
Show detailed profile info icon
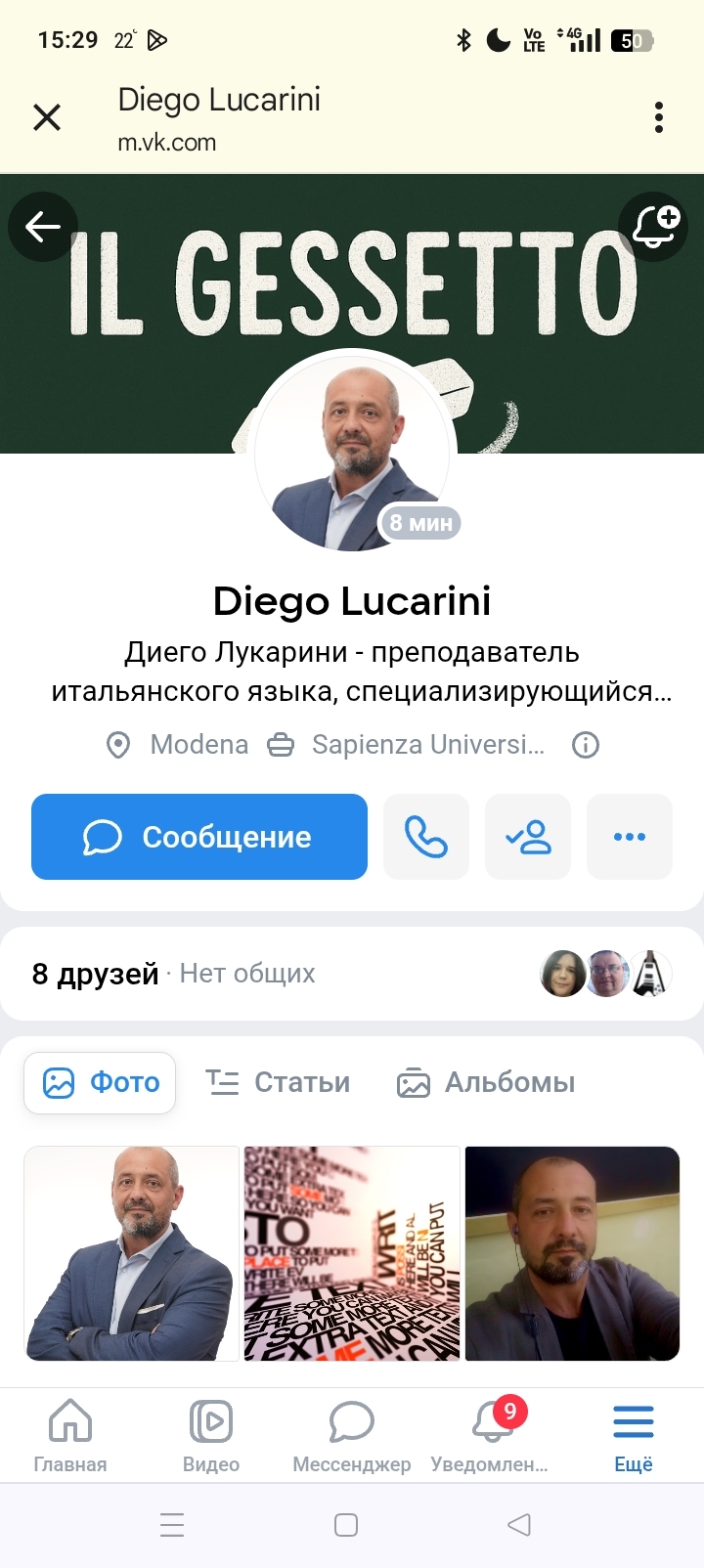pos(586,745)
